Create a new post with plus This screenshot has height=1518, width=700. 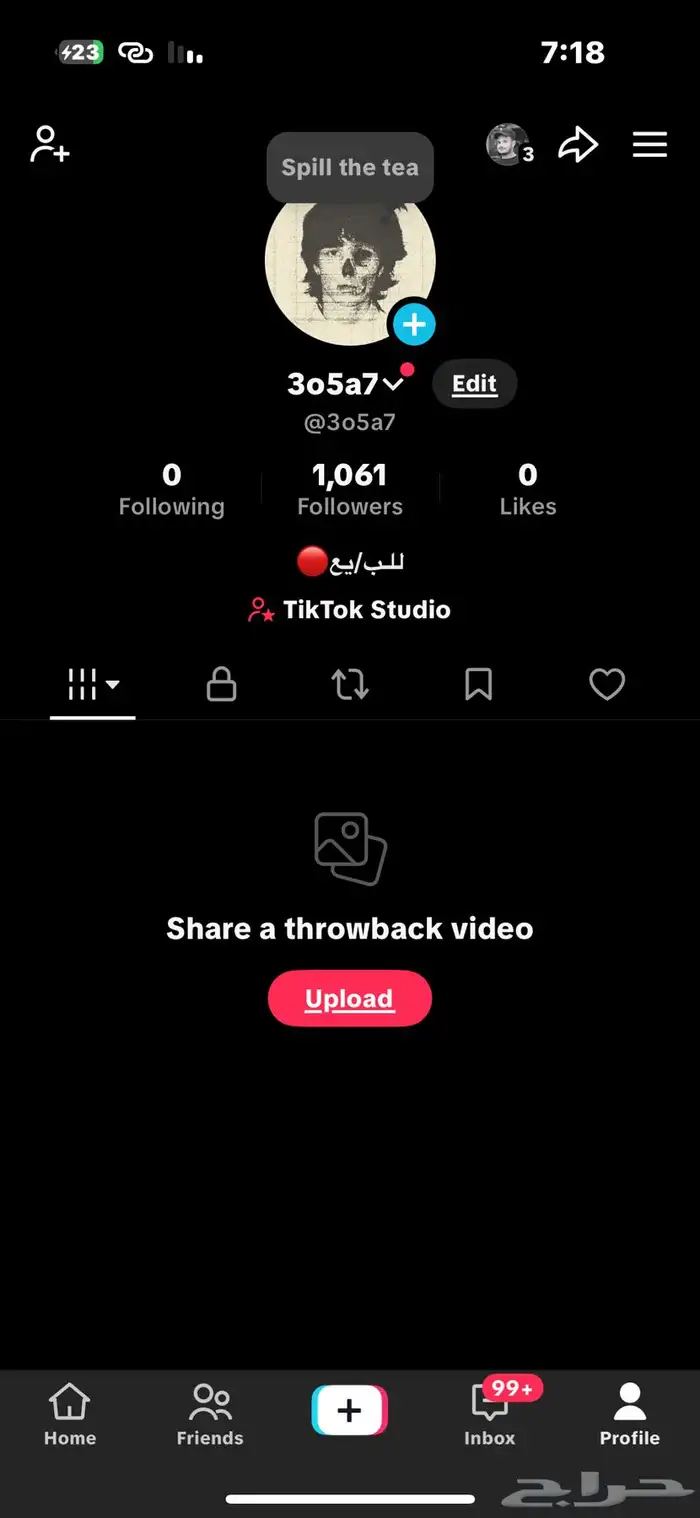pyautogui.click(x=349, y=1410)
